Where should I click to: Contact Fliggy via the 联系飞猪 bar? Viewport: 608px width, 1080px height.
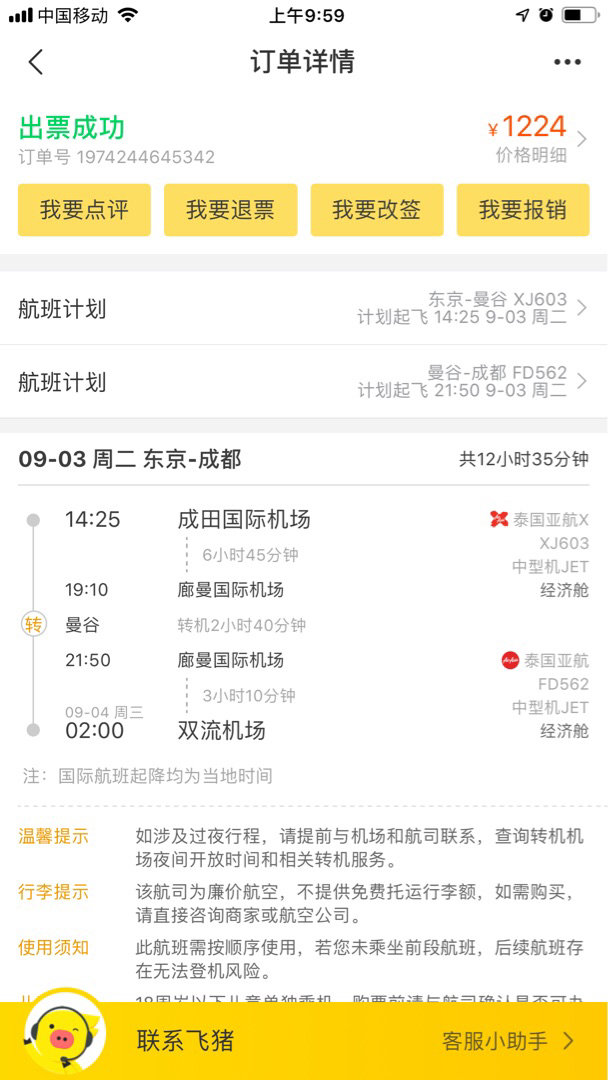pos(304,1041)
